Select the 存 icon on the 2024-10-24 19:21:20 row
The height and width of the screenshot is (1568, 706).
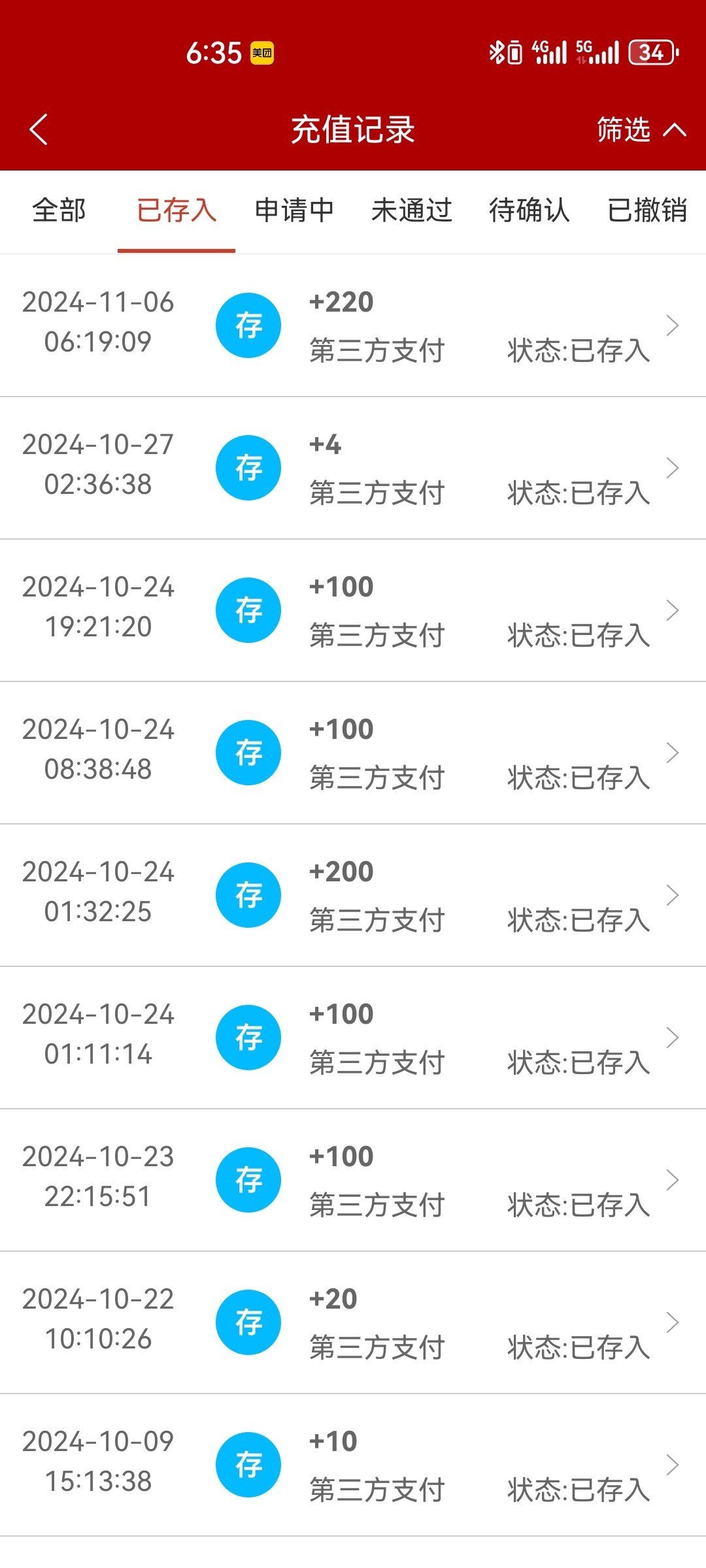click(248, 610)
